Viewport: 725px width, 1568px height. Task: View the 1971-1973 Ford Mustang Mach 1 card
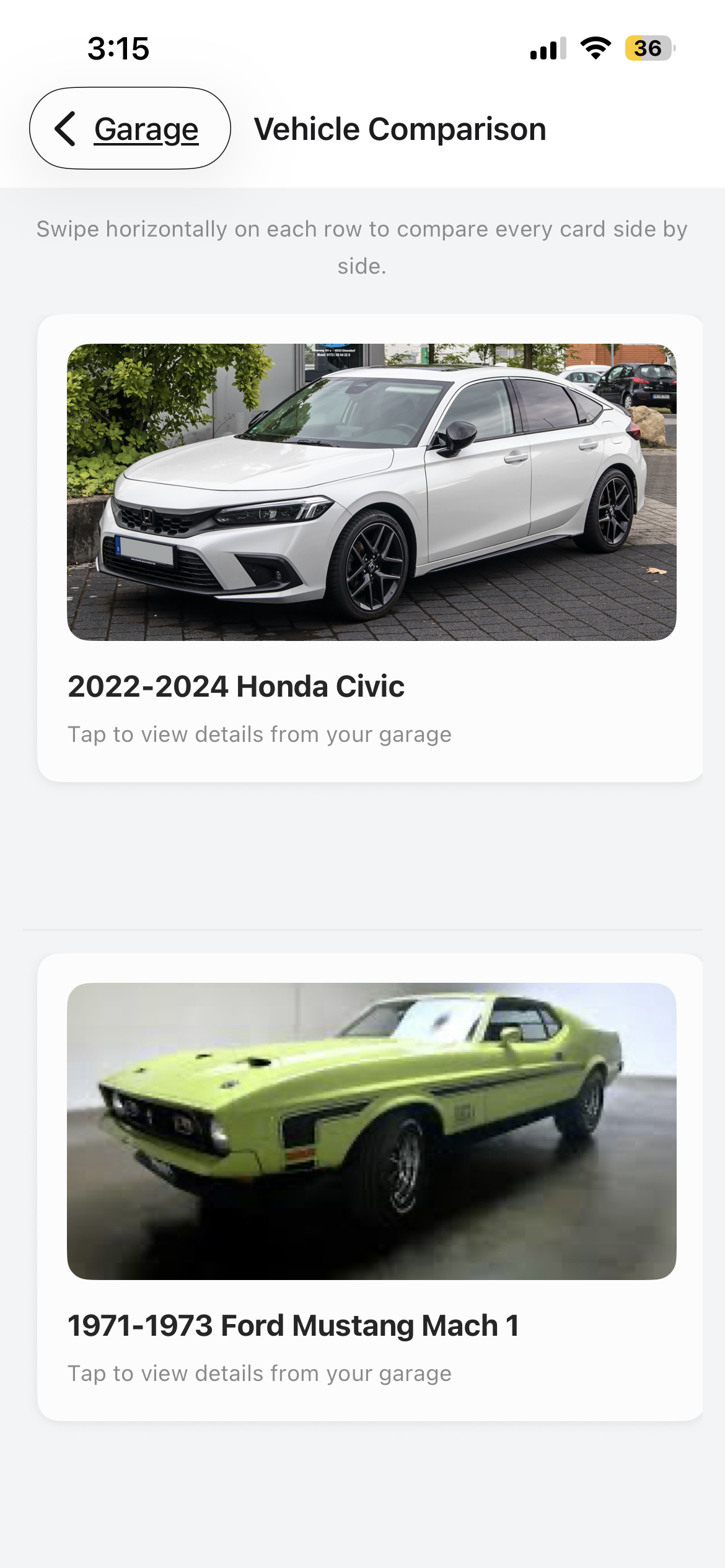coord(370,1187)
